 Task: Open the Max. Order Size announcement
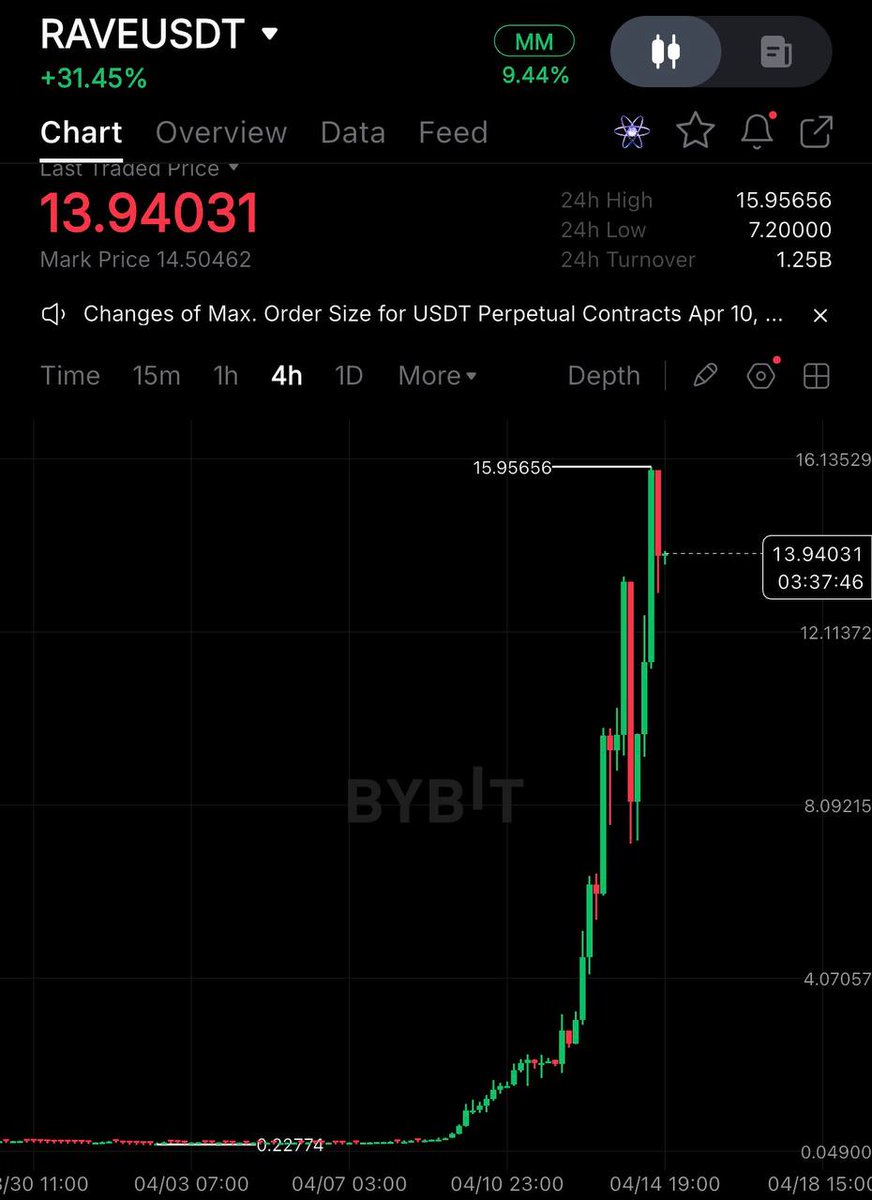(x=432, y=314)
